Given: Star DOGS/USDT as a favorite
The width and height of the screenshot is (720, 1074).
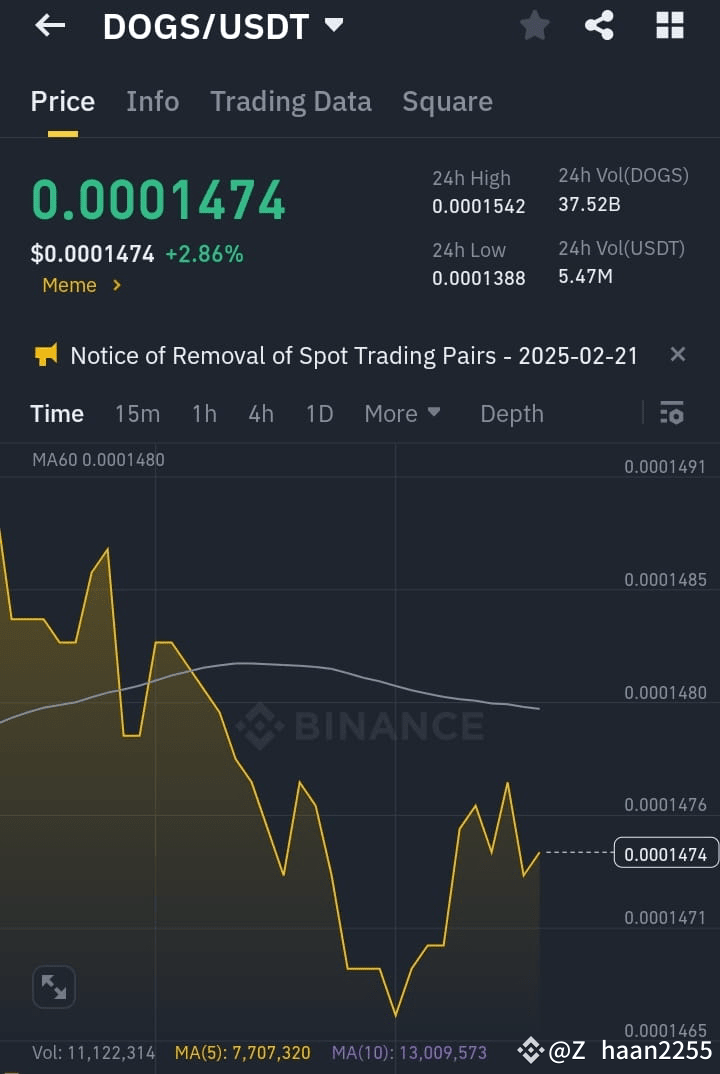Looking at the screenshot, I should [534, 26].
